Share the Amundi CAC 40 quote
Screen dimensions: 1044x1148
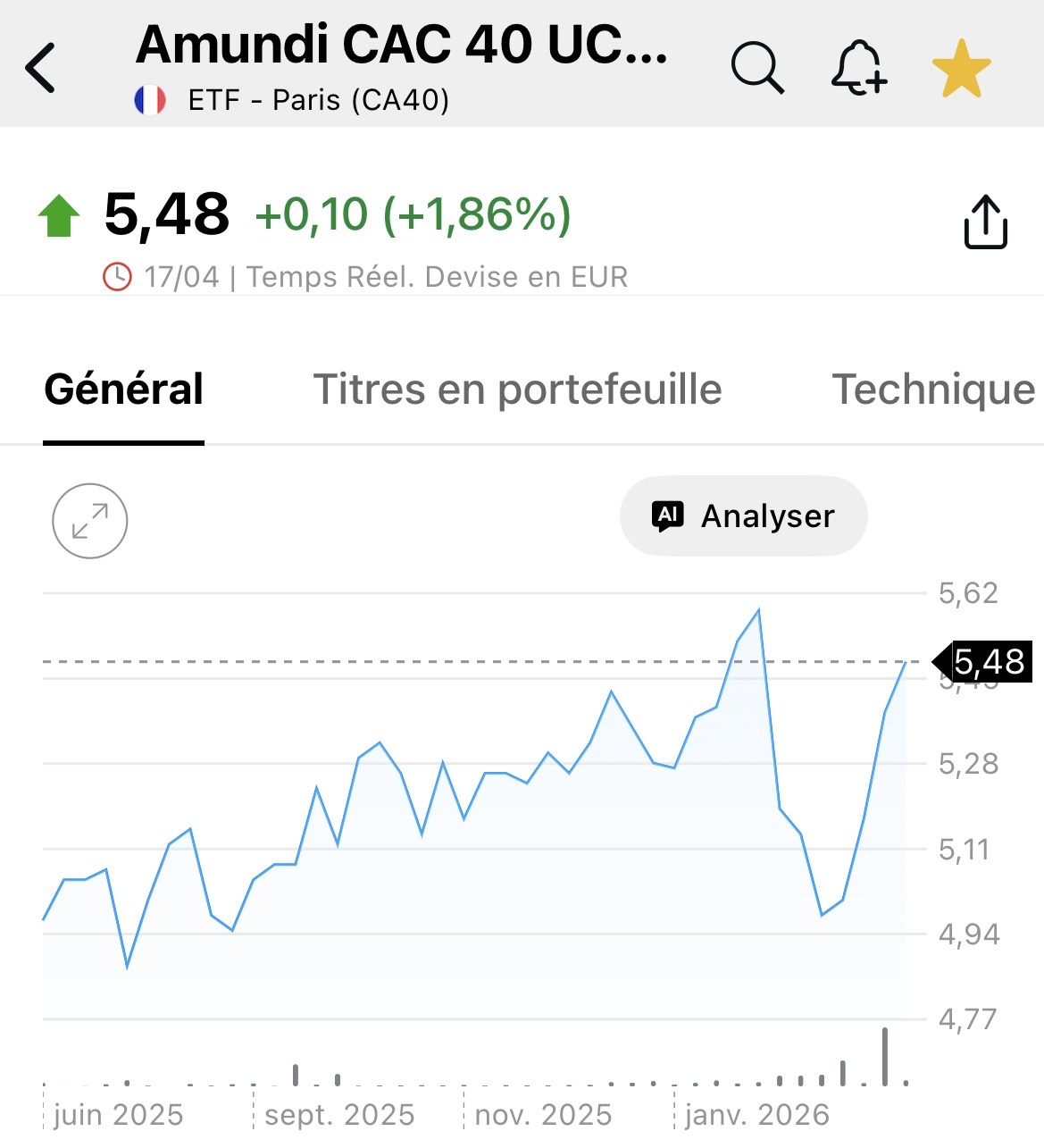tap(986, 222)
